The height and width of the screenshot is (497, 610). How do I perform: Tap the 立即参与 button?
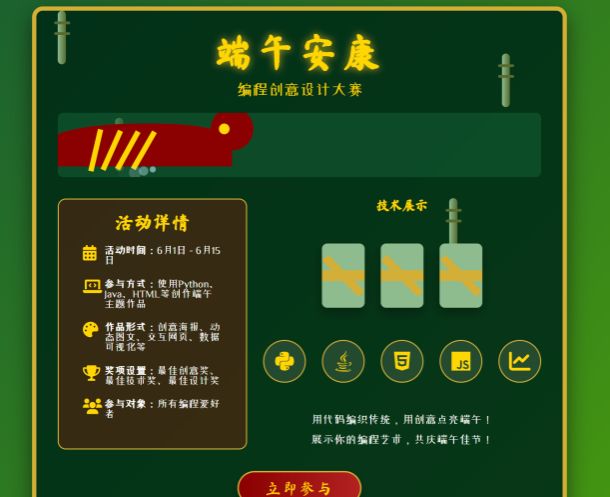[x=299, y=486]
